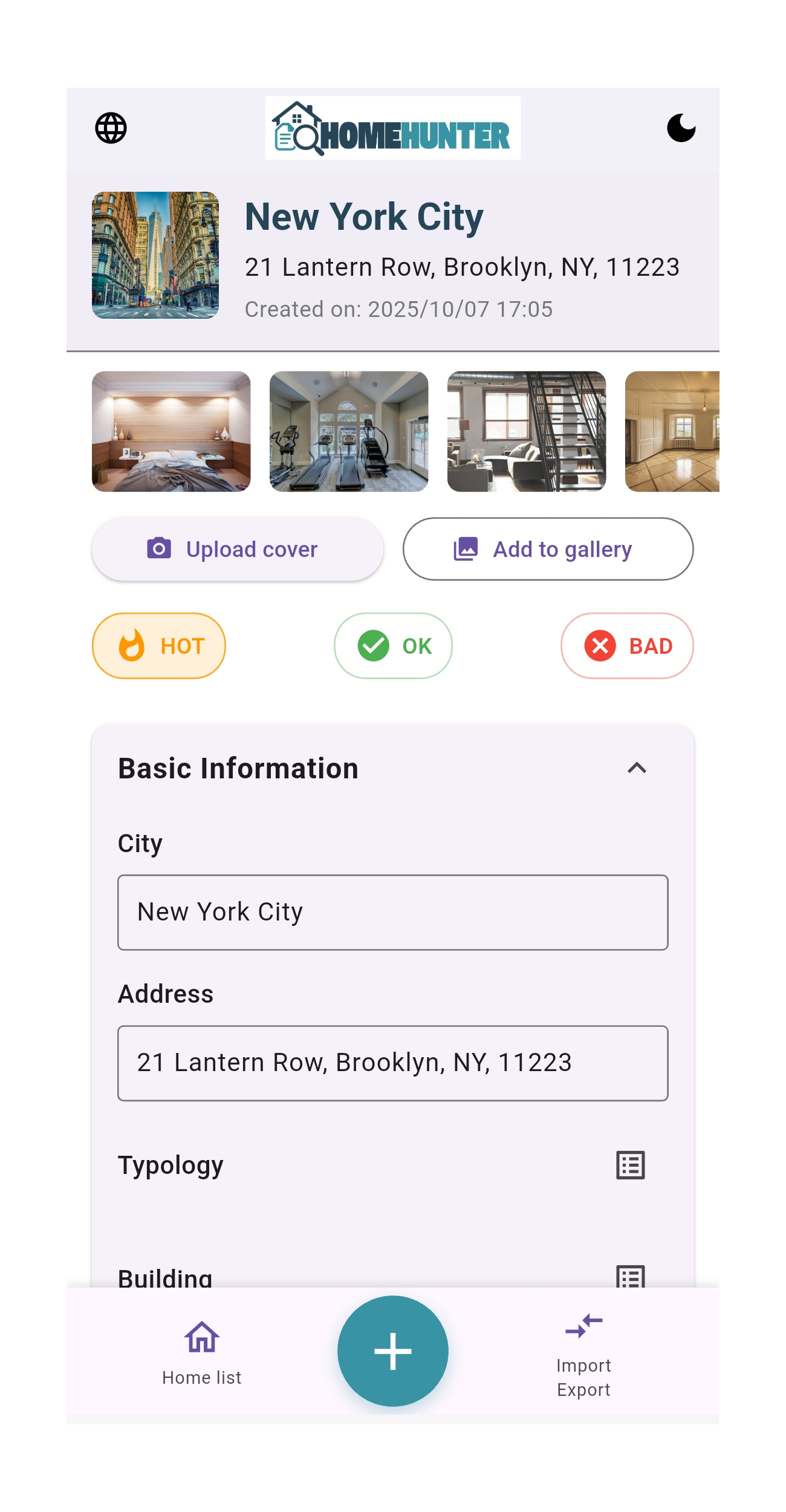786x1512 pixels.
Task: Open the Typology options list icon
Action: coord(631,1165)
